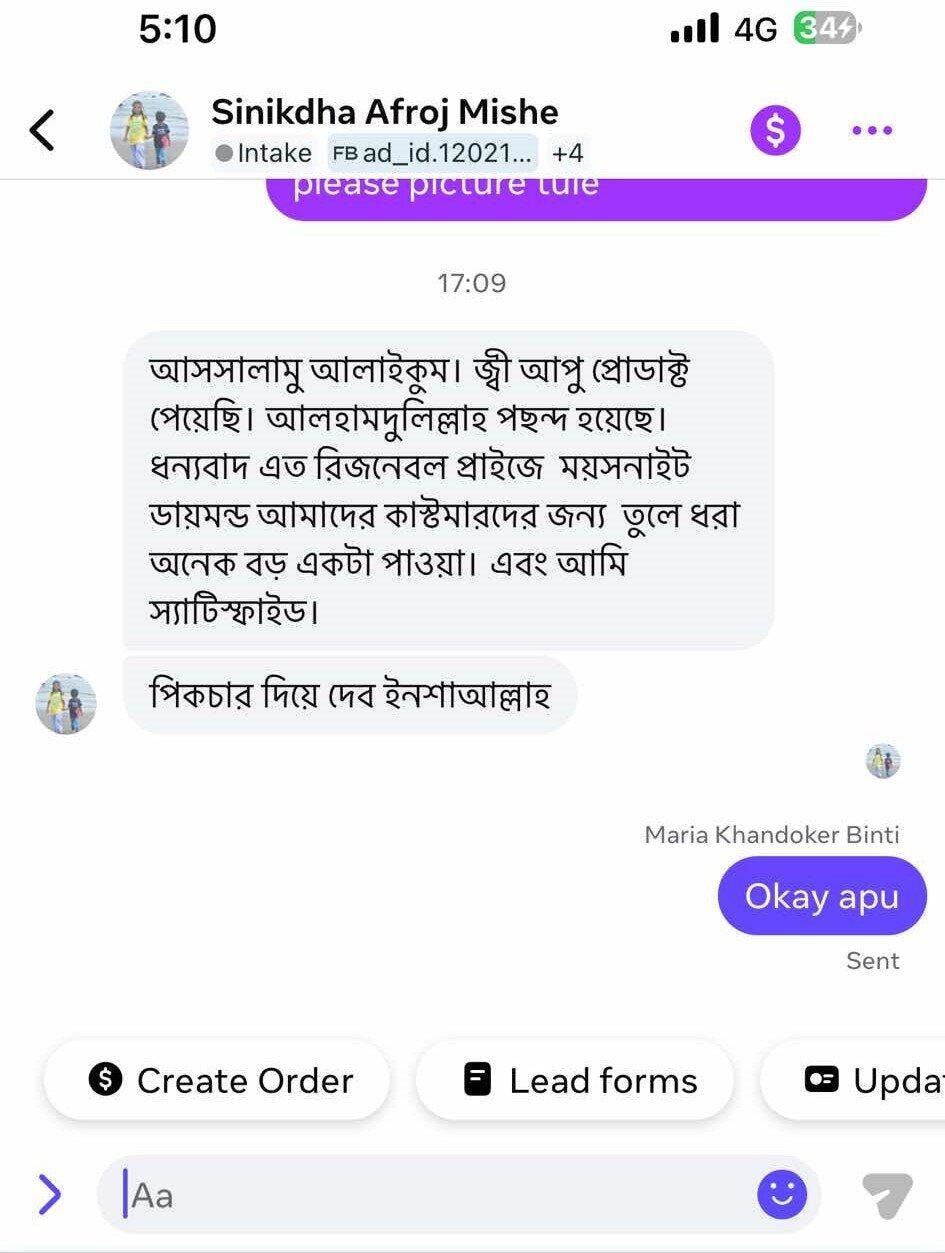
Task: Open the emoji picker
Action: tap(781, 1194)
